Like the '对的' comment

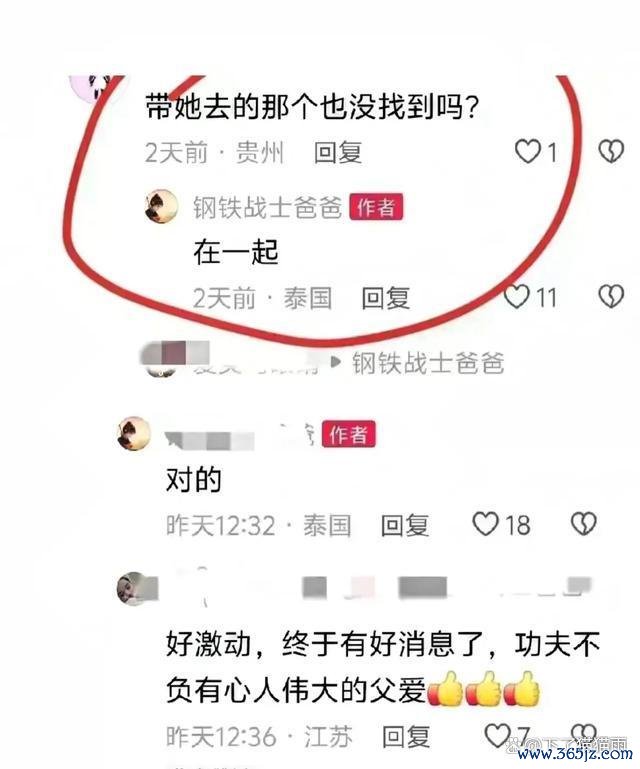pyautogui.click(x=486, y=524)
